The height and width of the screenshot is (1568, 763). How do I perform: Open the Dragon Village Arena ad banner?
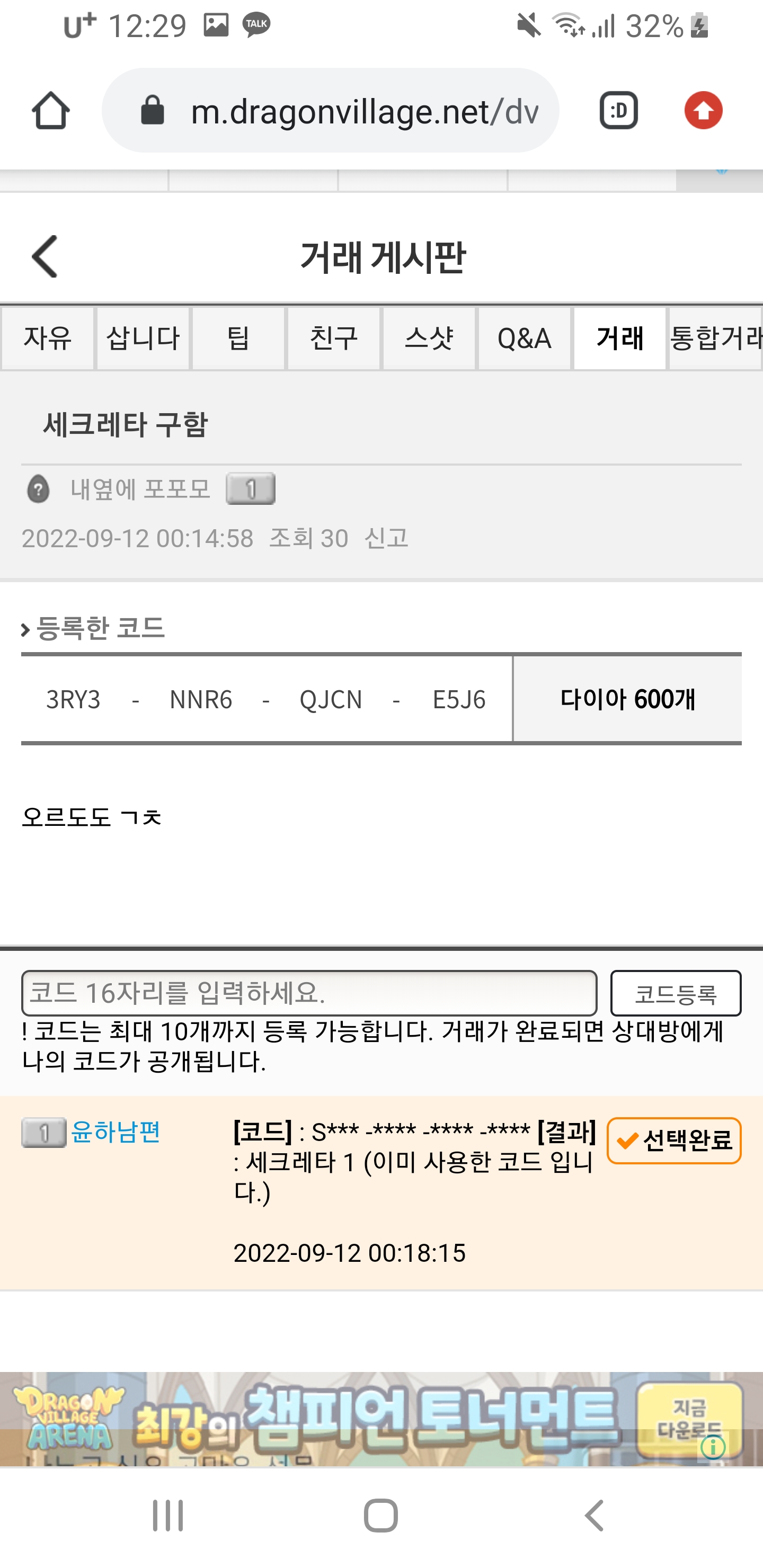[366, 1418]
